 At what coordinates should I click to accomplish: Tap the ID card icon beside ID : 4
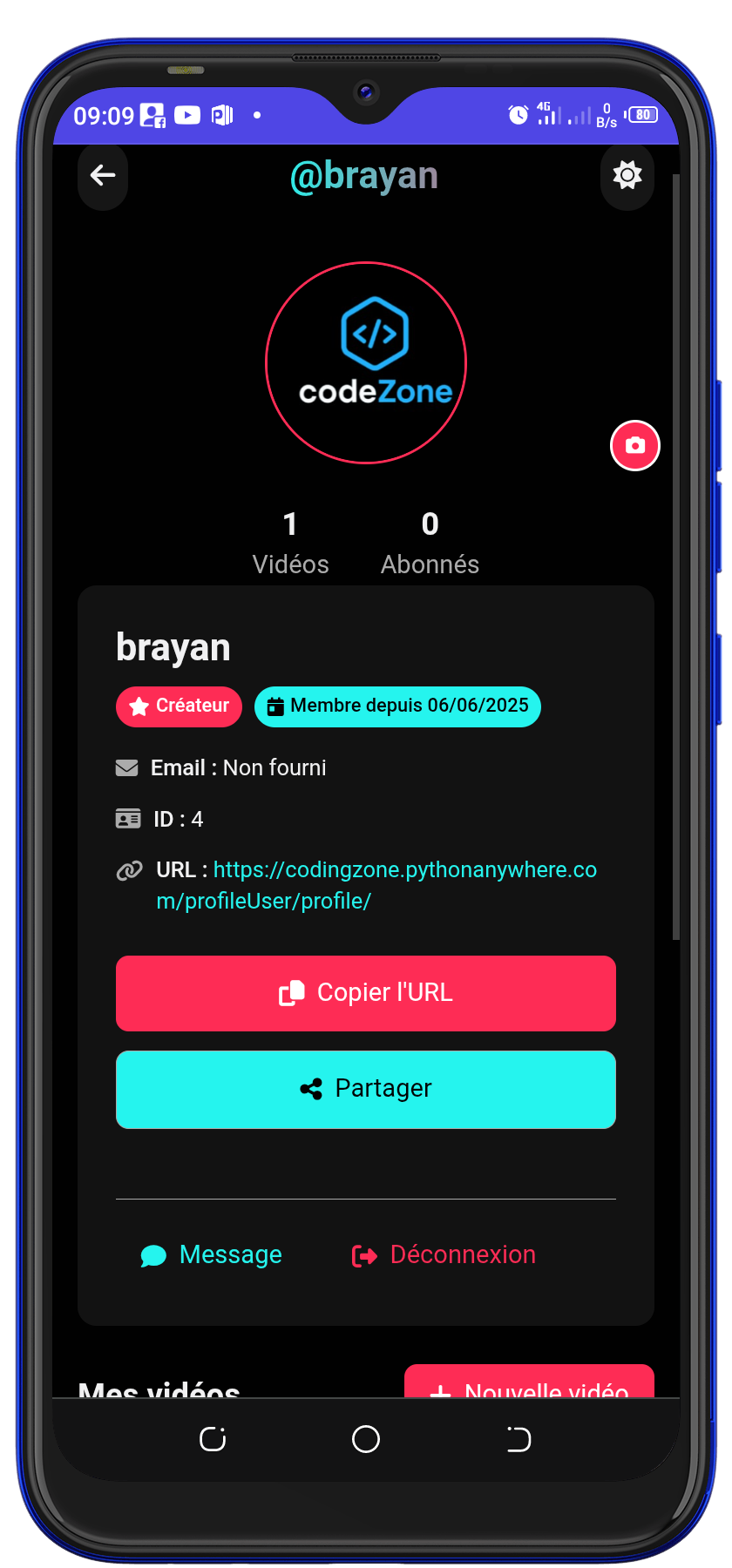coord(127,818)
